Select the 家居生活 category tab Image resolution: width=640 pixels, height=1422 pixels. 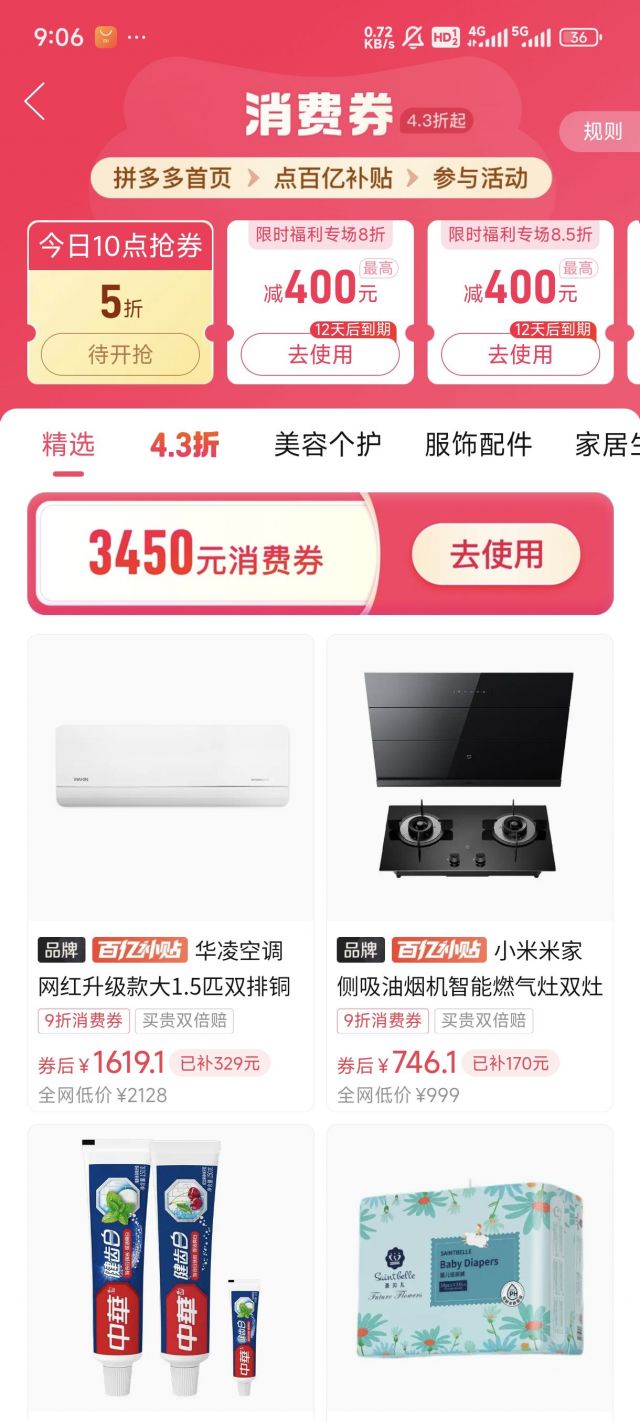[x=607, y=445]
